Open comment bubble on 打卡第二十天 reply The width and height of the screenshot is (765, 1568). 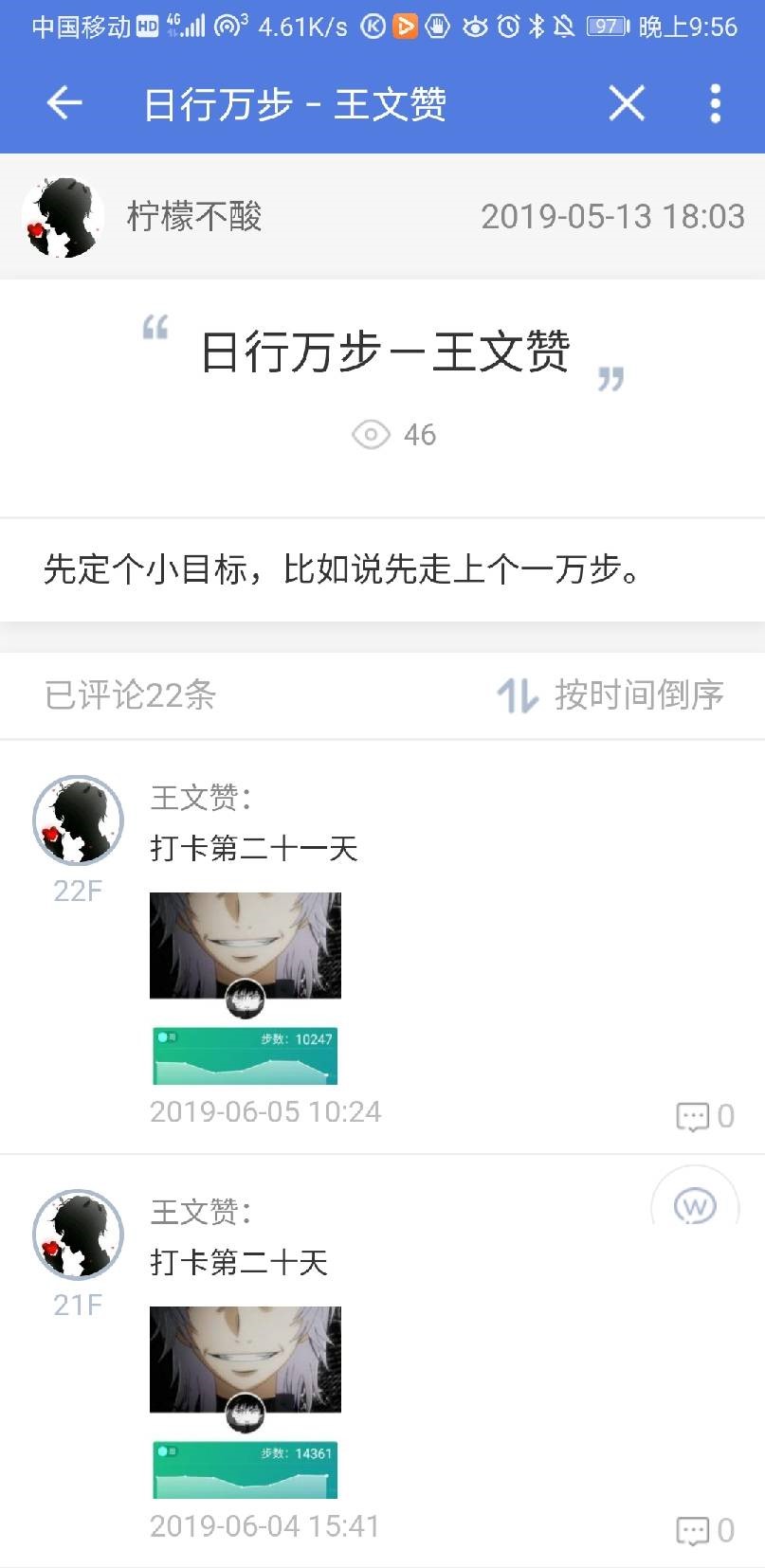[695, 1529]
